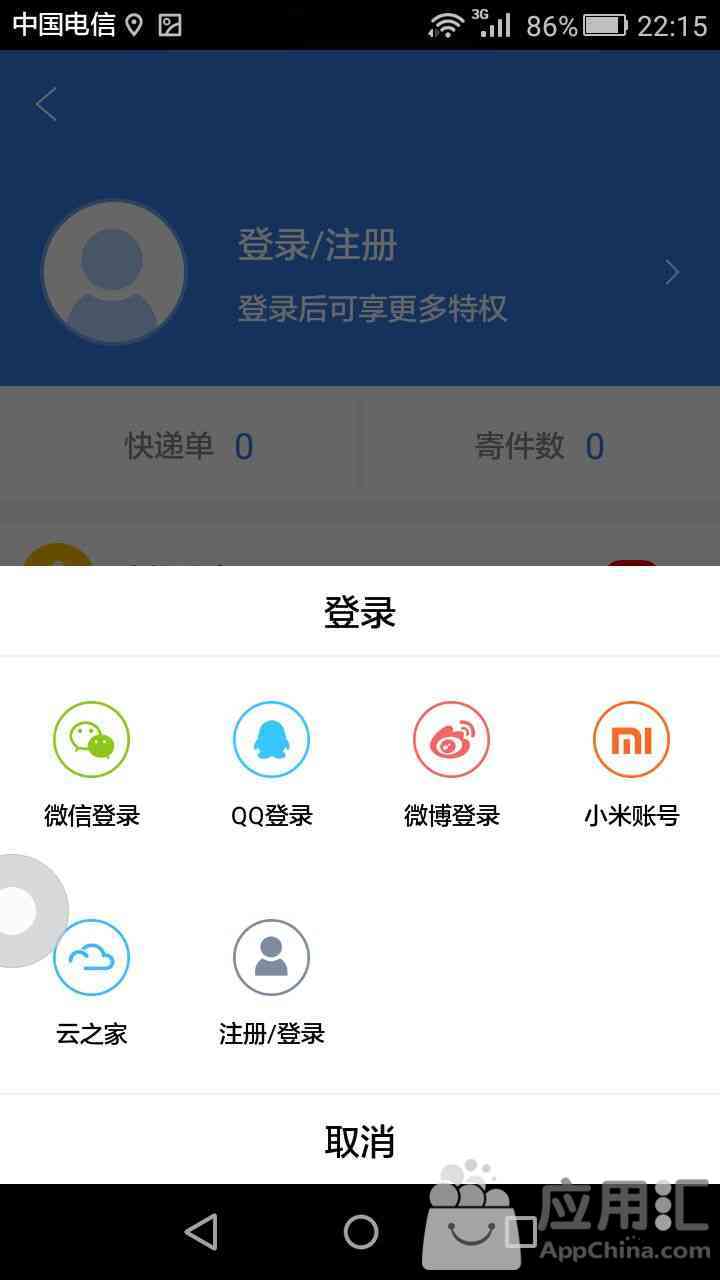The image size is (720, 1280).
Task: Dismiss the login sheet with 取消
Action: (360, 1140)
